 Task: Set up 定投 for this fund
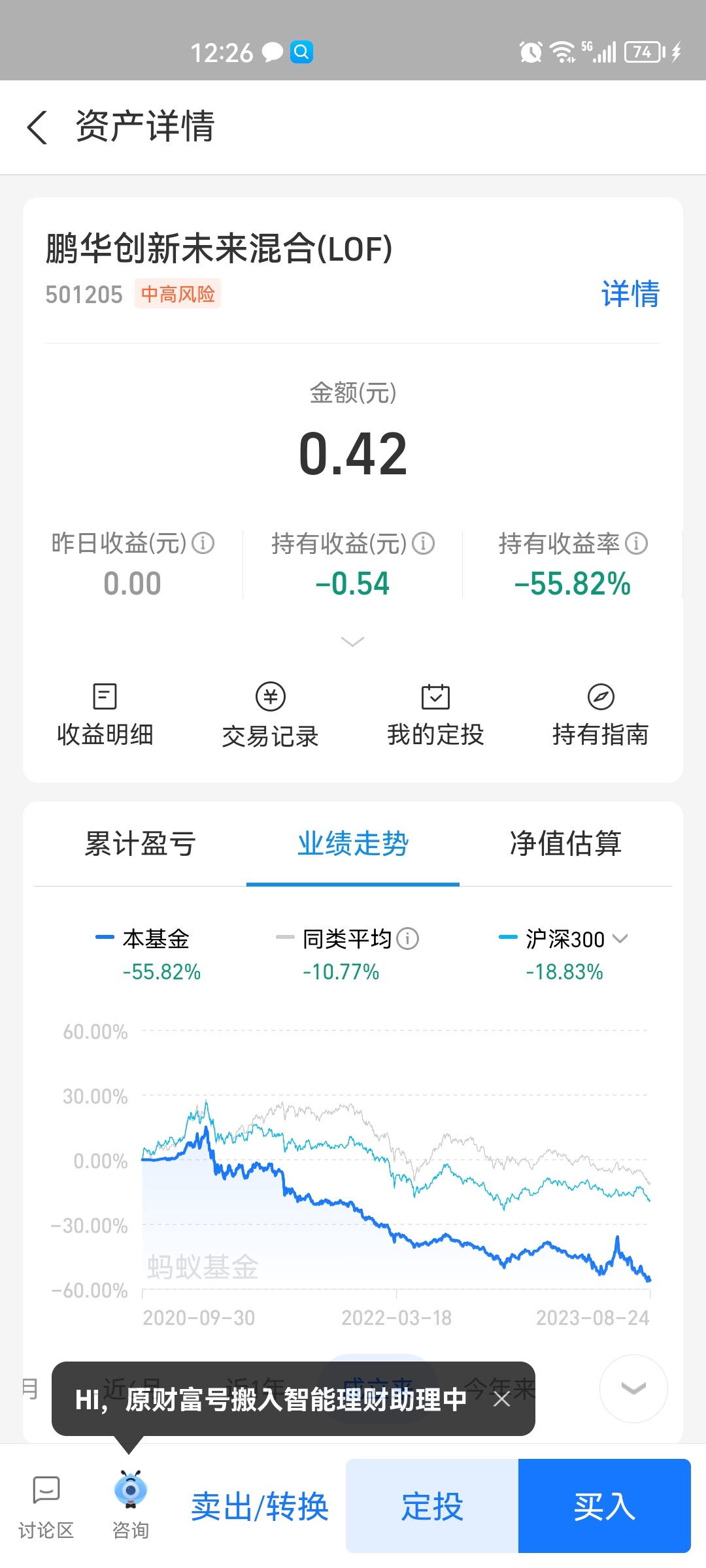[432, 1506]
